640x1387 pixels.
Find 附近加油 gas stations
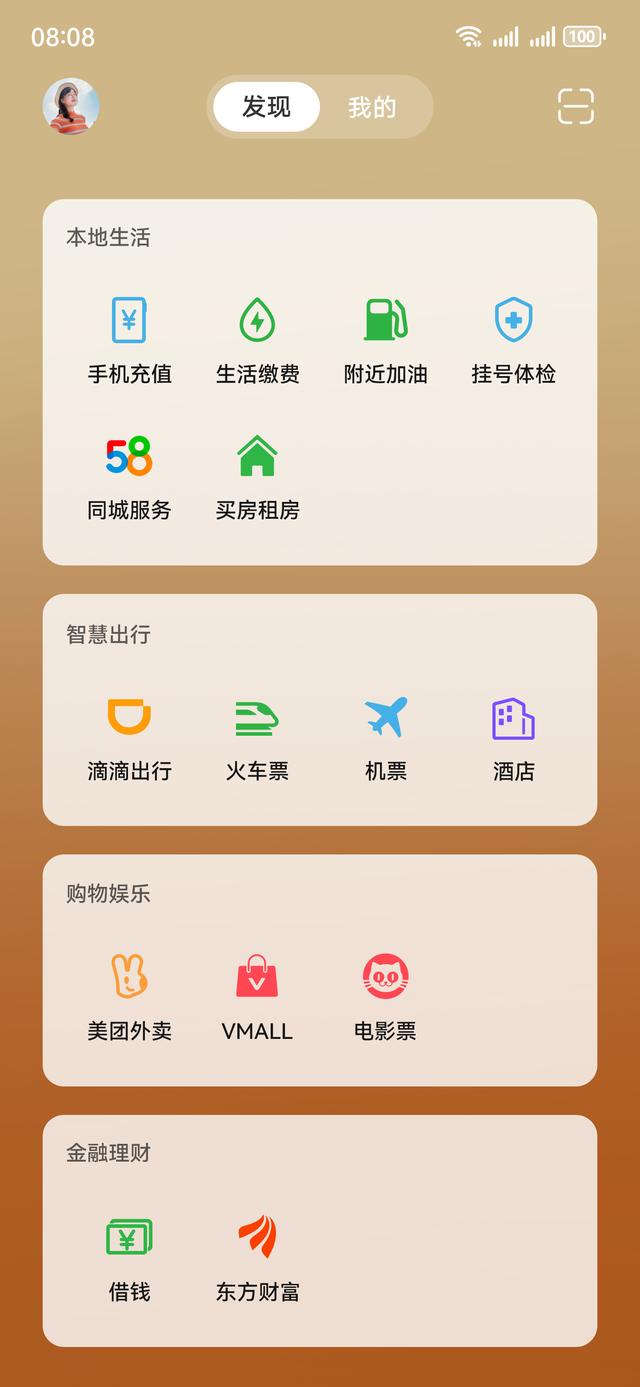click(386, 341)
